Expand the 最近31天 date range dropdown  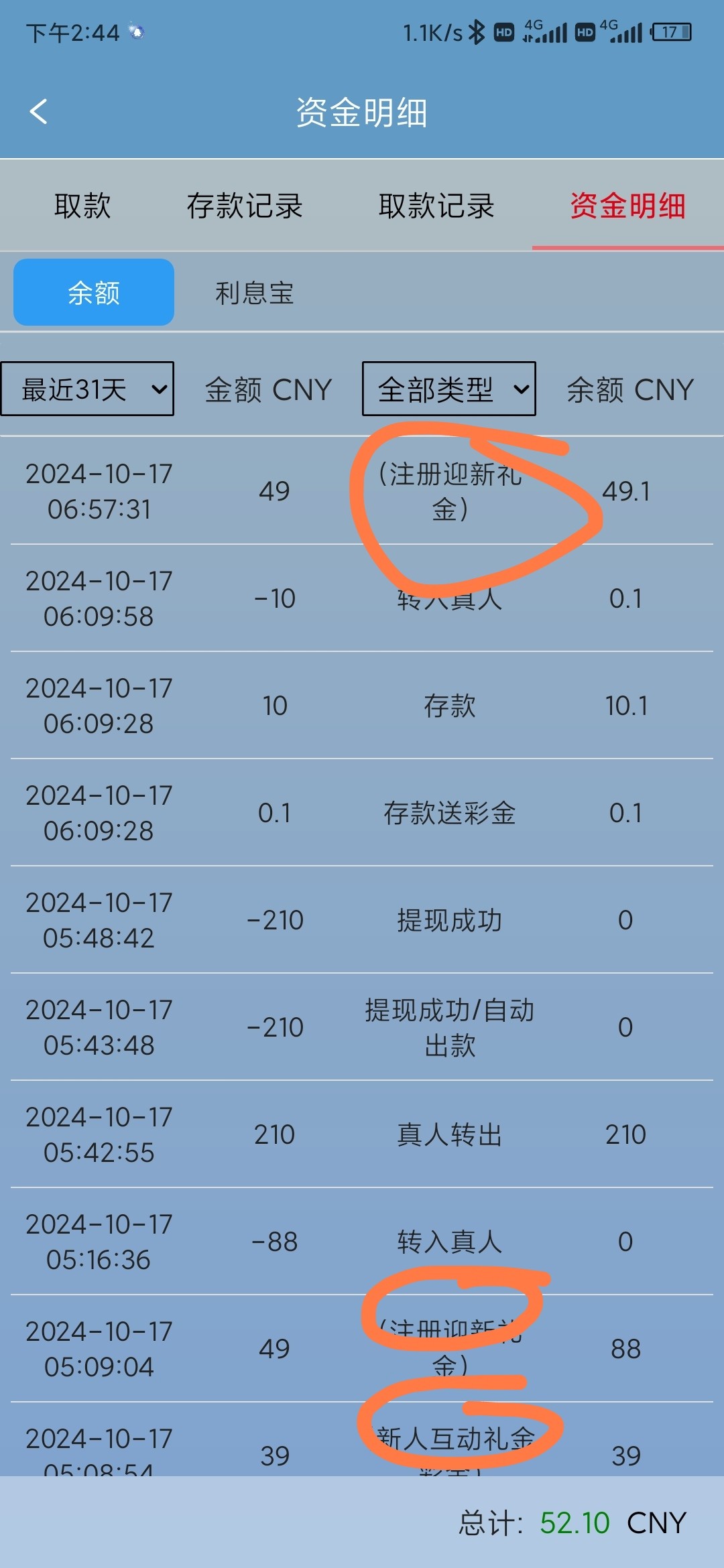pos(87,389)
